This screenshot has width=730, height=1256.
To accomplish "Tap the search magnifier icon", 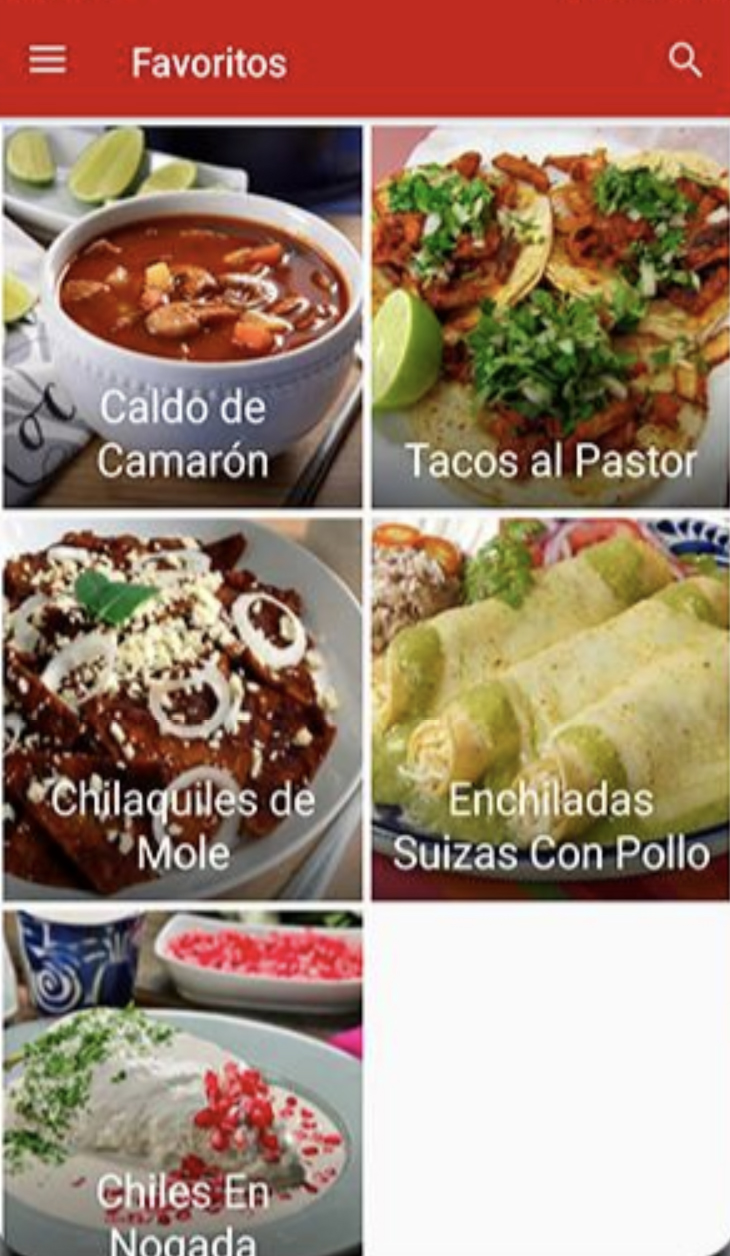I will [685, 62].
